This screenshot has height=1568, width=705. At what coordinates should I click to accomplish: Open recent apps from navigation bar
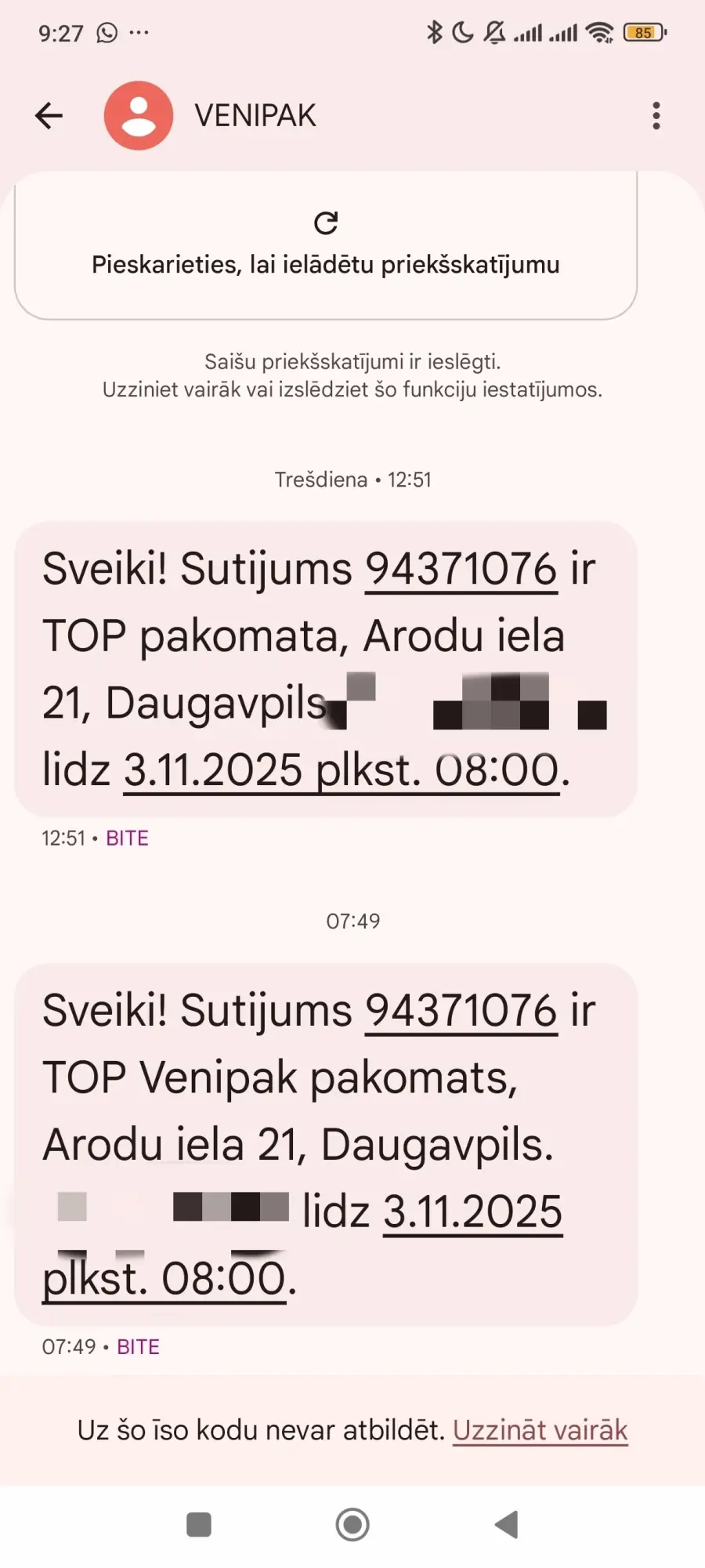[x=199, y=1525]
